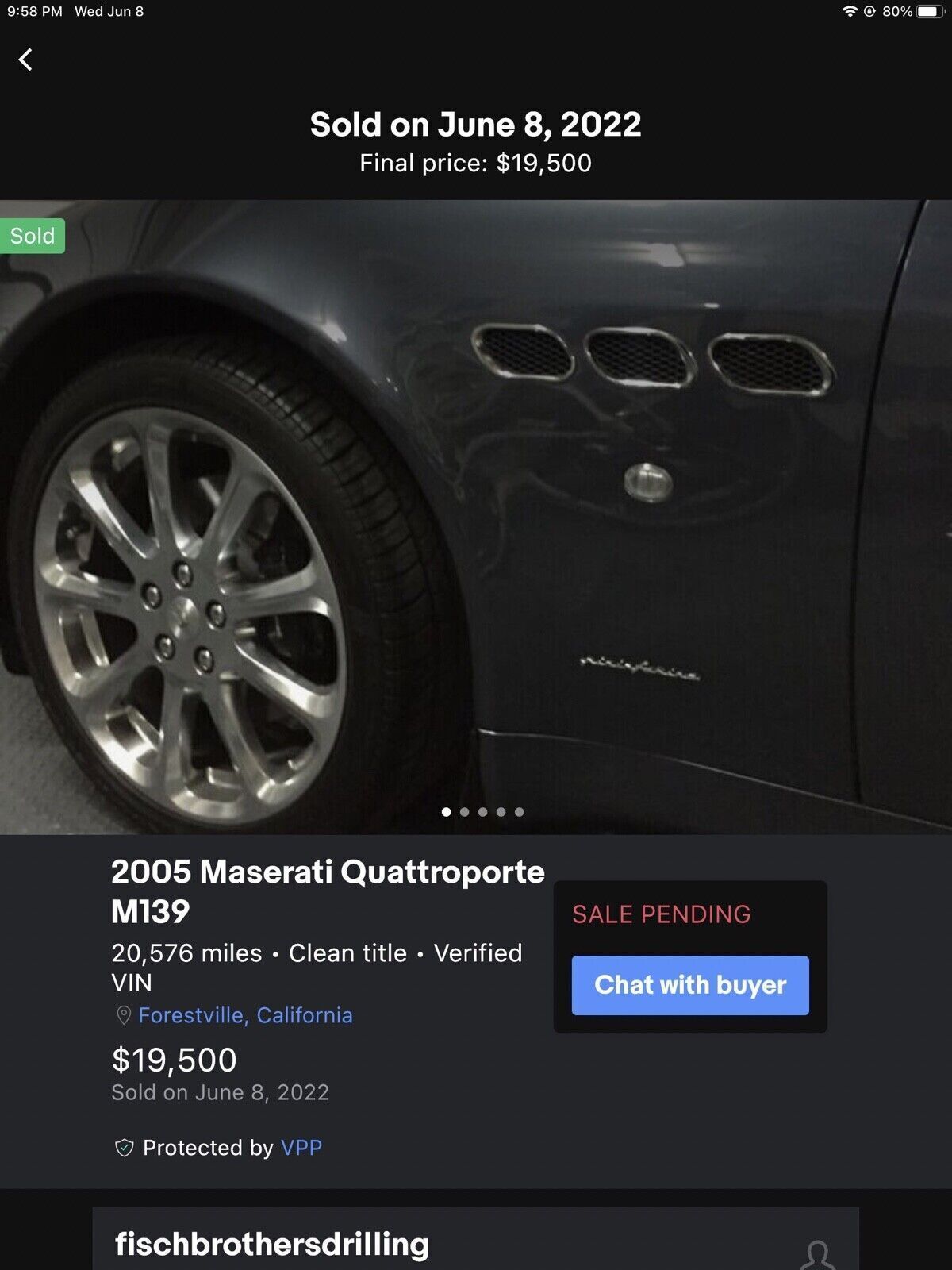This screenshot has height=1270, width=952.
Task: View the fischbrothersdrilling seller profile
Action: (272, 1244)
